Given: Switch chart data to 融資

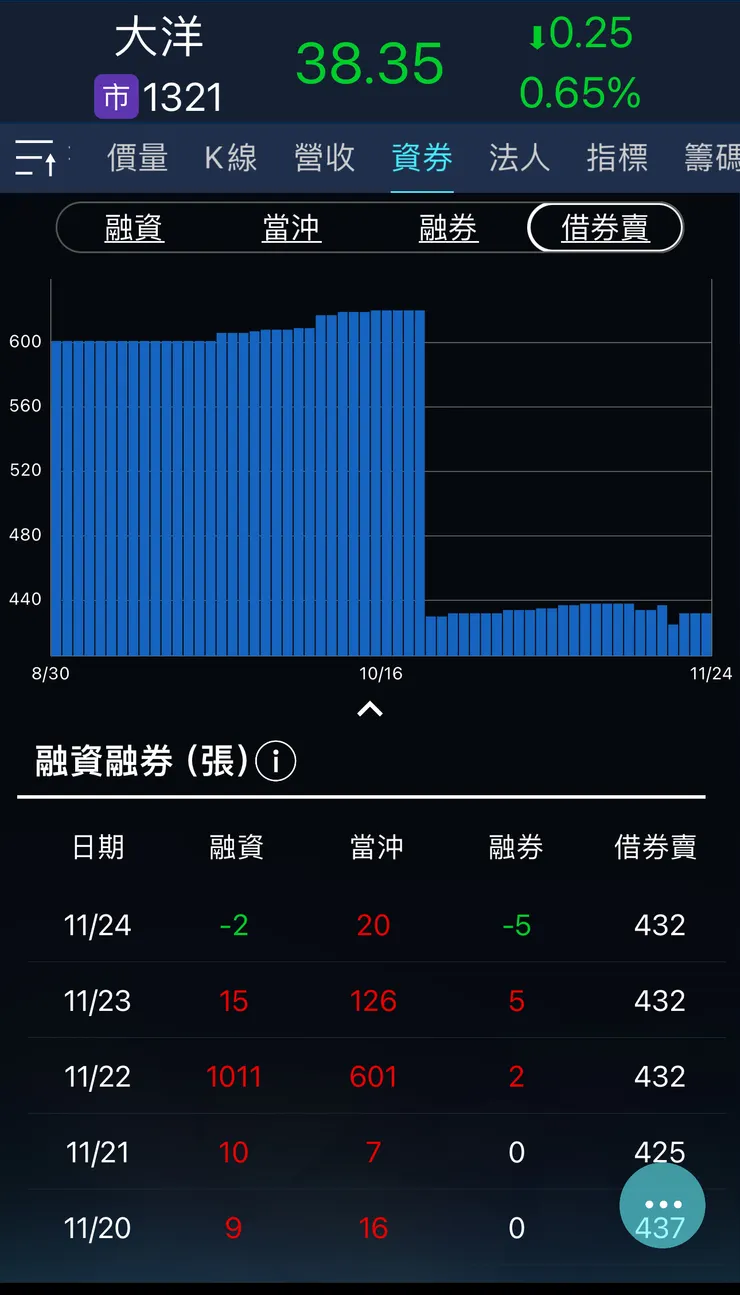Looking at the screenshot, I should pos(134,227).
